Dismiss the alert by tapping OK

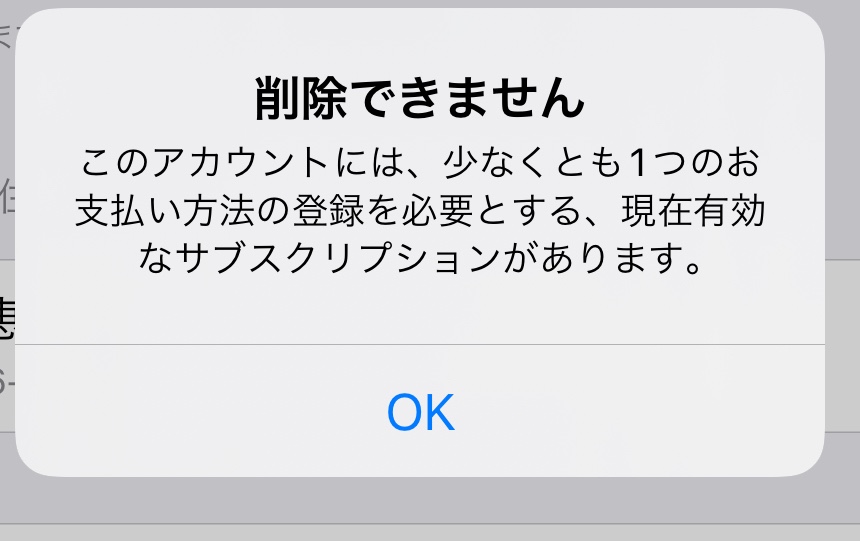coord(420,411)
